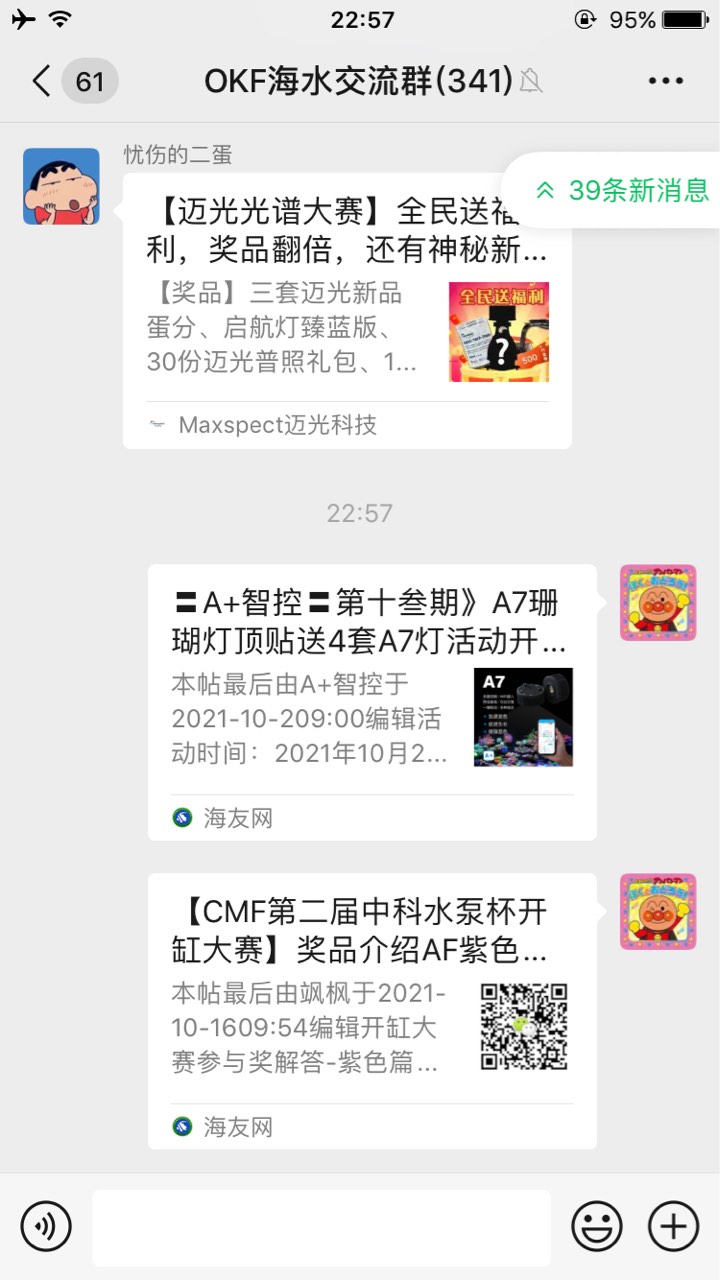The width and height of the screenshot is (720, 1280).
Task: Open the CMF中科水泵杯开缸大赛 shared post
Action: point(372,1010)
